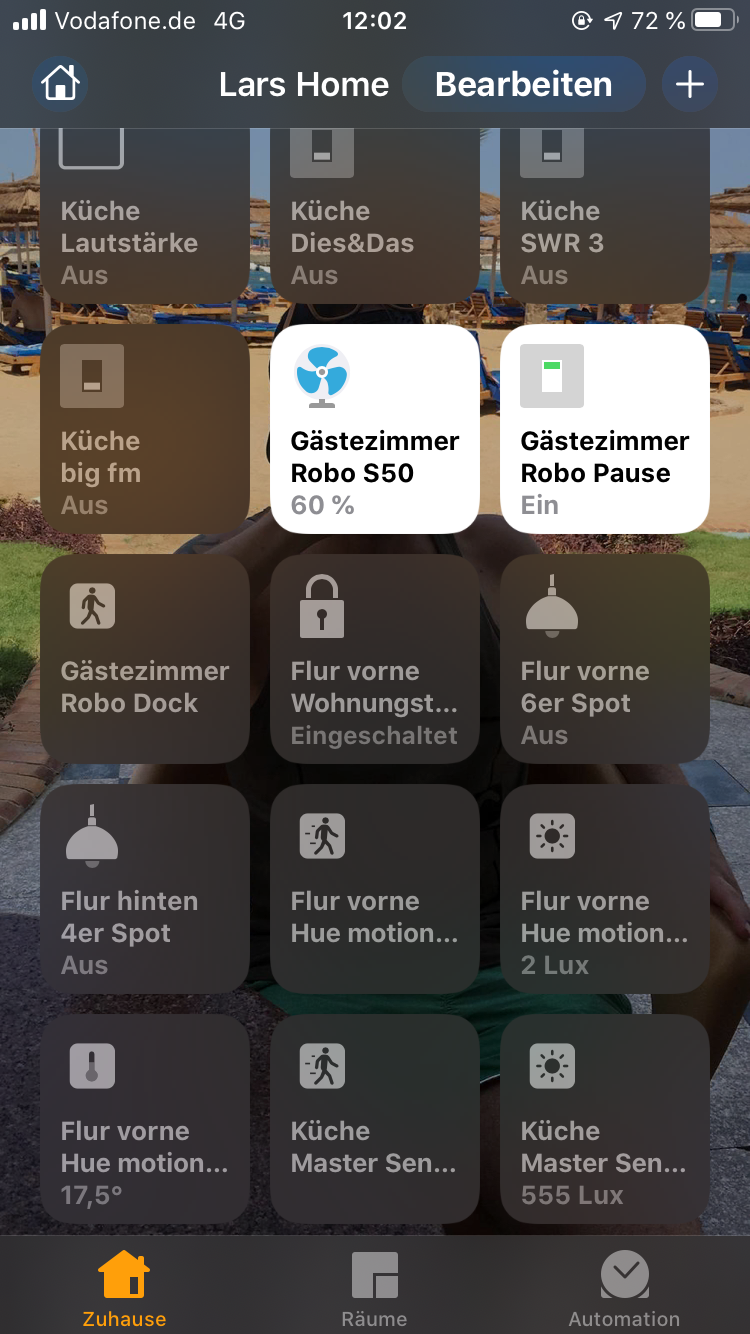This screenshot has width=750, height=1334.
Task: Turn off Gästezimmer Robo S50 fan
Action: tap(374, 428)
